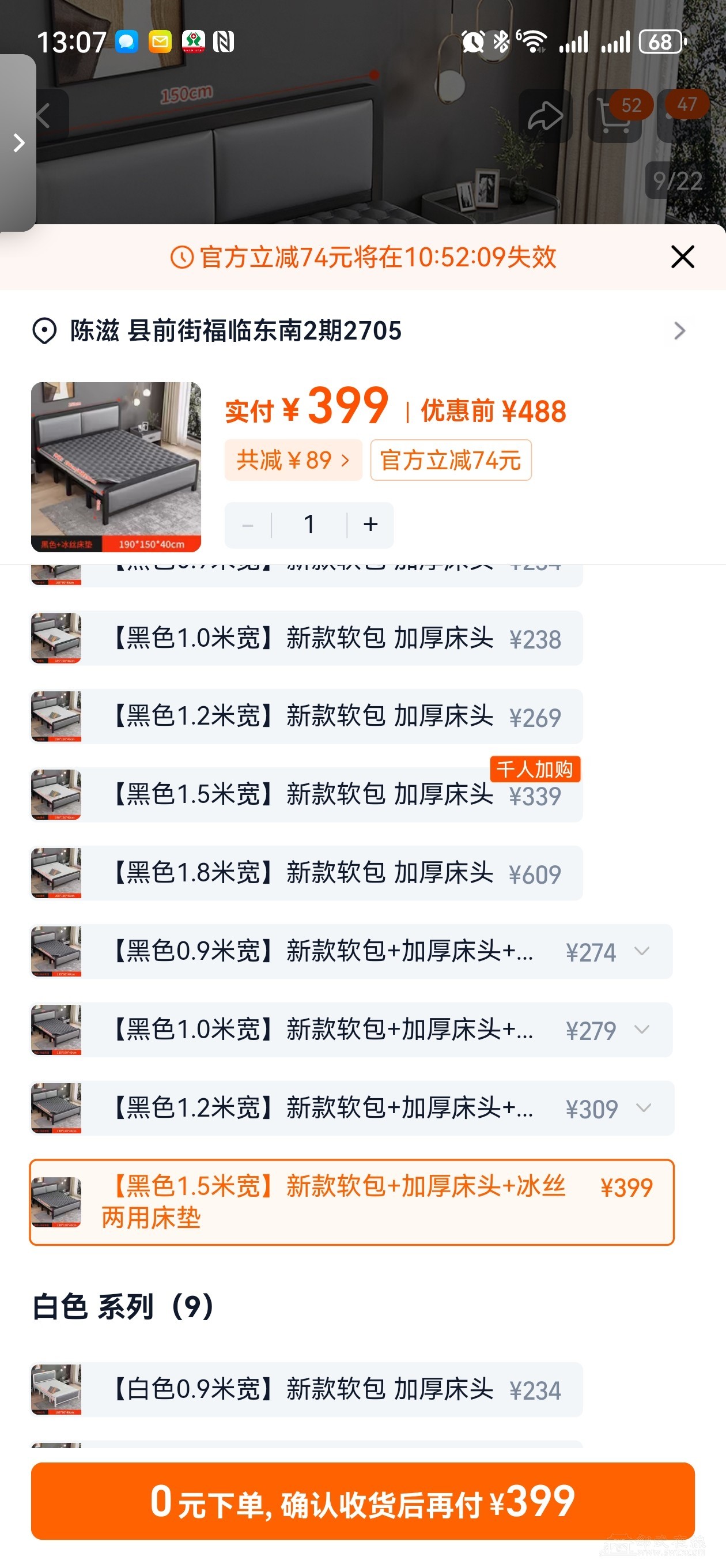Choose 【黑色1.5米宽】新款软包 加厚床头 ¥339
Image resolution: width=726 pixels, height=1568 pixels.
[306, 795]
